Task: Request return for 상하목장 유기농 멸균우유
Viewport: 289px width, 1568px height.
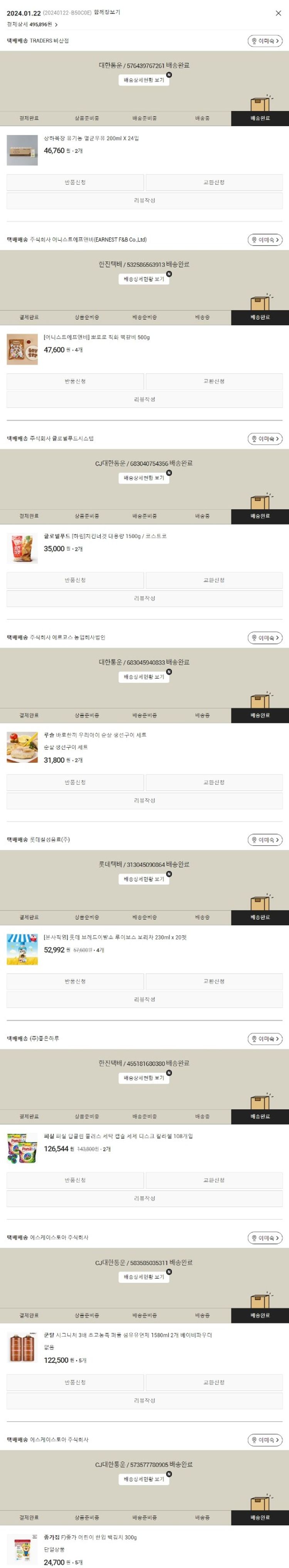Action: click(75, 182)
